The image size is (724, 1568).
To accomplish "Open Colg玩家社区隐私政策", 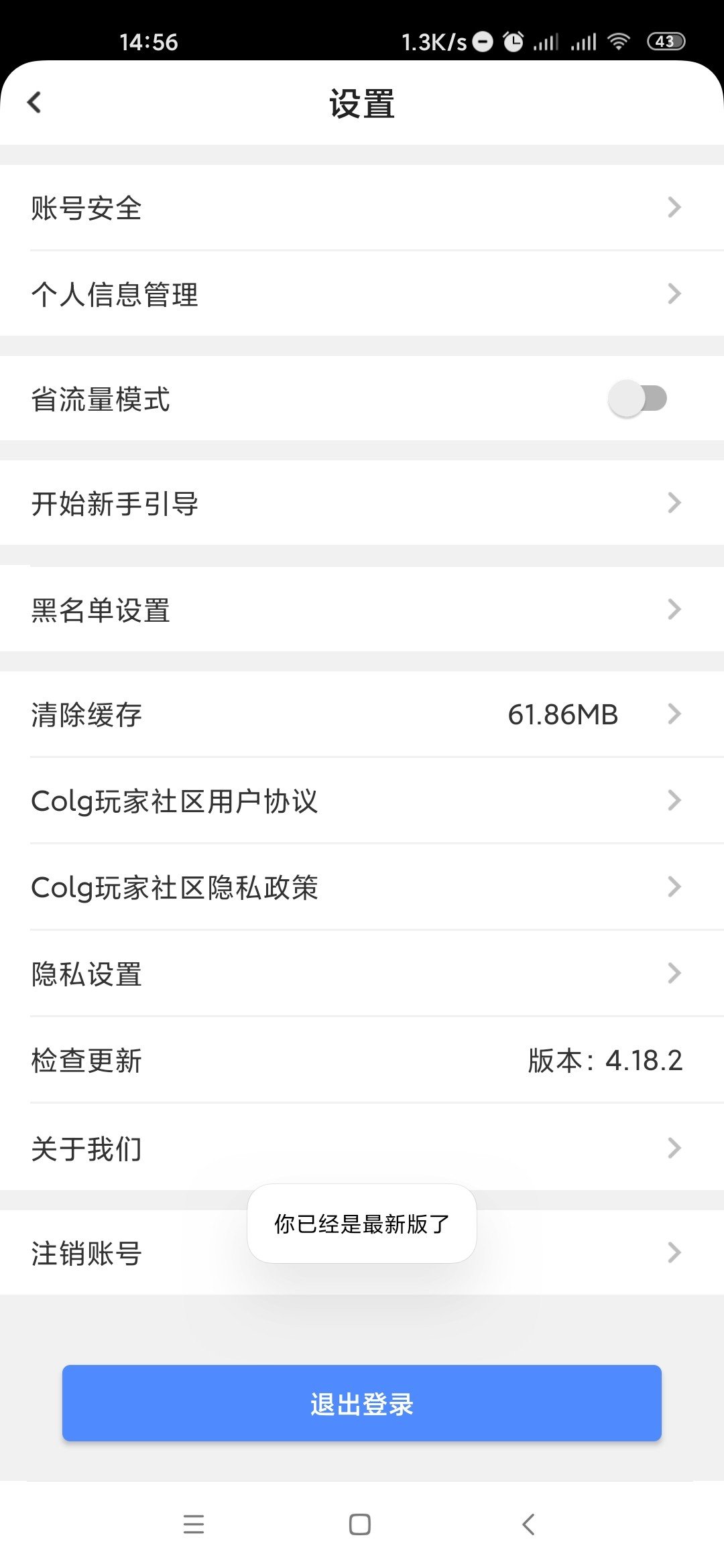I will [362, 887].
